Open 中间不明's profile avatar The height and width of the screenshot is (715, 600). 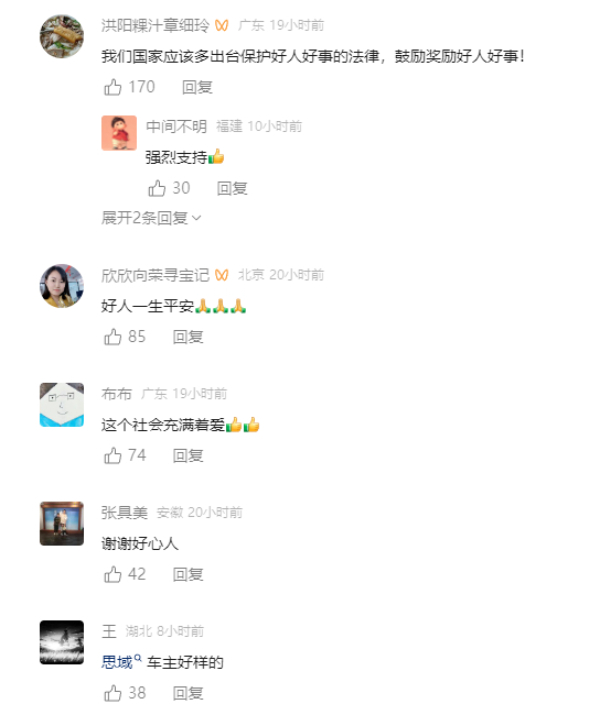coord(119,133)
